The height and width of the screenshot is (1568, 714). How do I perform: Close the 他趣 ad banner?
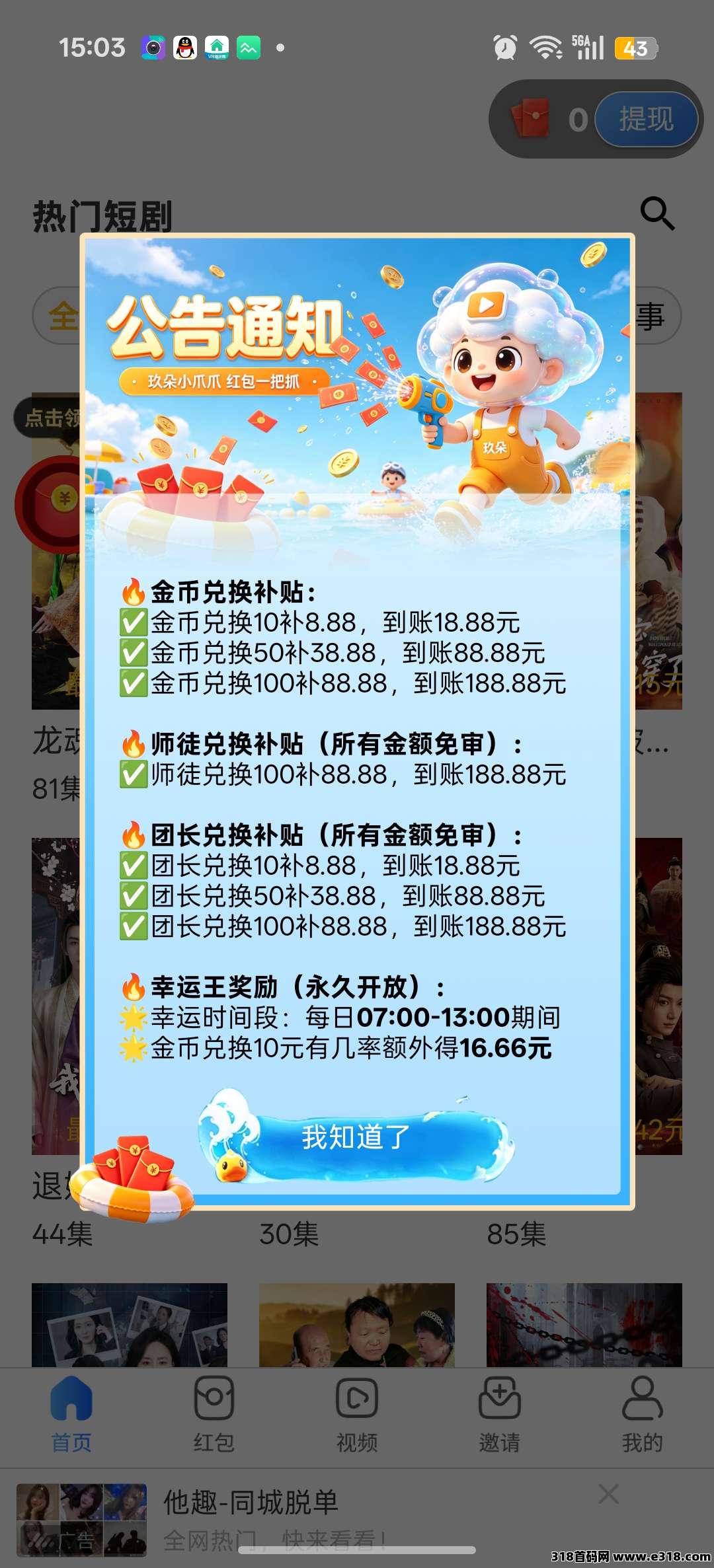pos(608,1493)
